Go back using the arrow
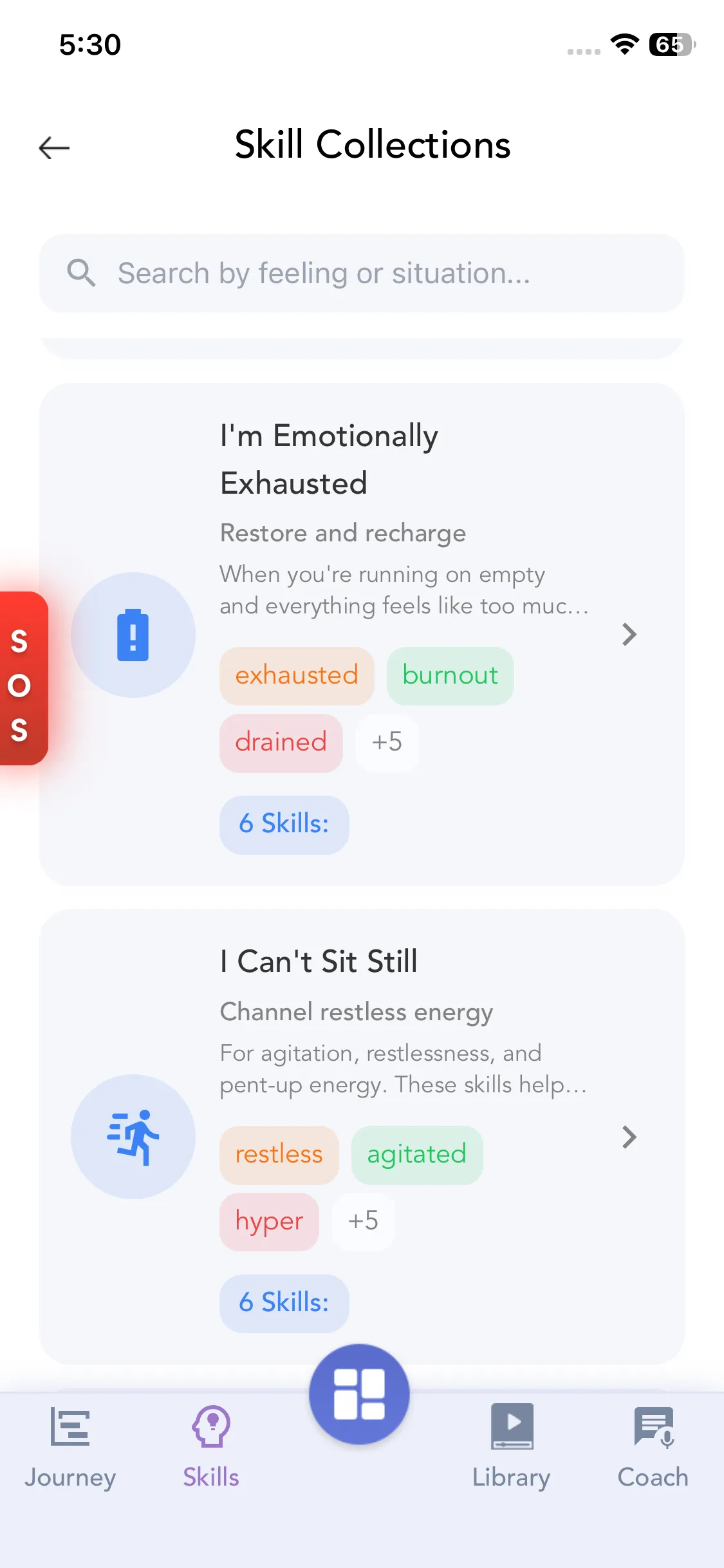 (54, 147)
